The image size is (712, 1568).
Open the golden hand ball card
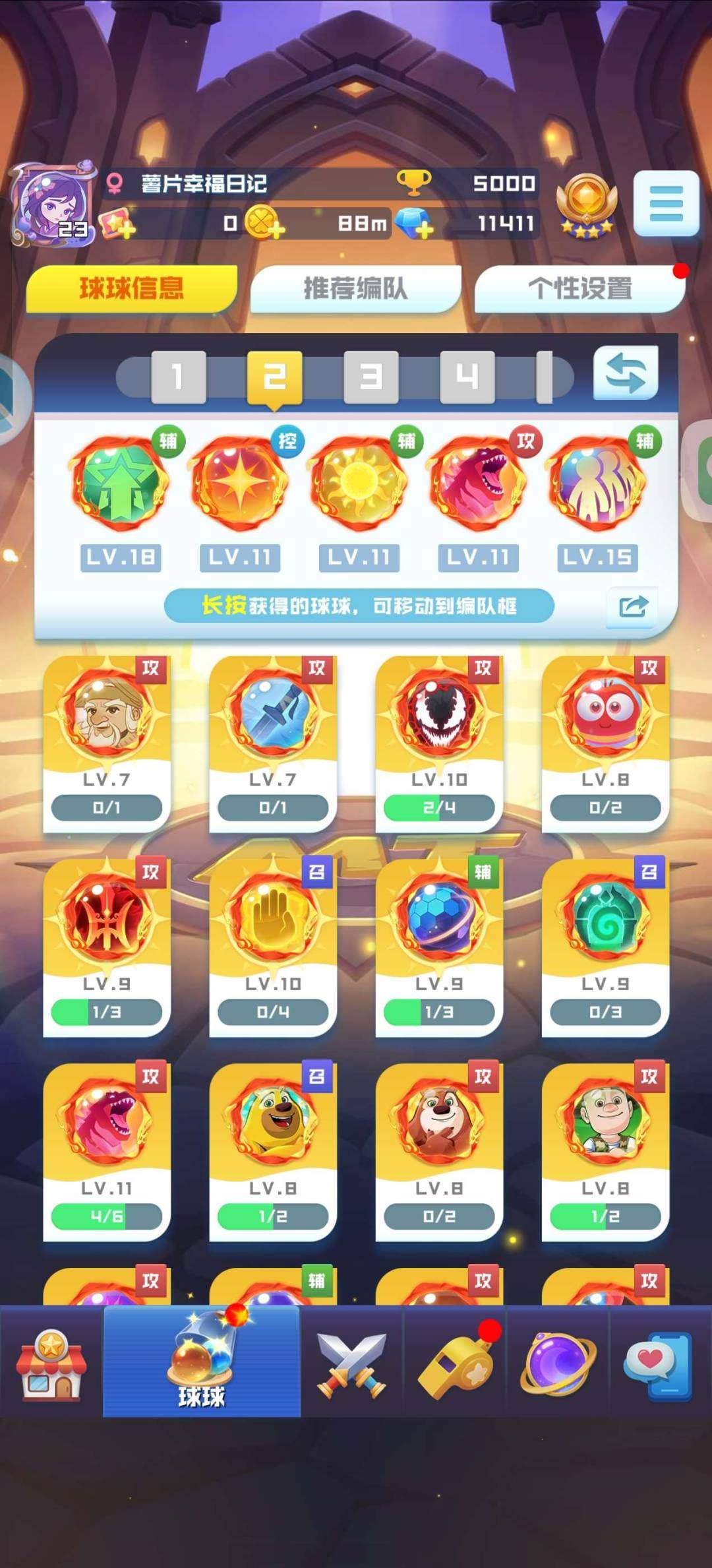(x=273, y=947)
